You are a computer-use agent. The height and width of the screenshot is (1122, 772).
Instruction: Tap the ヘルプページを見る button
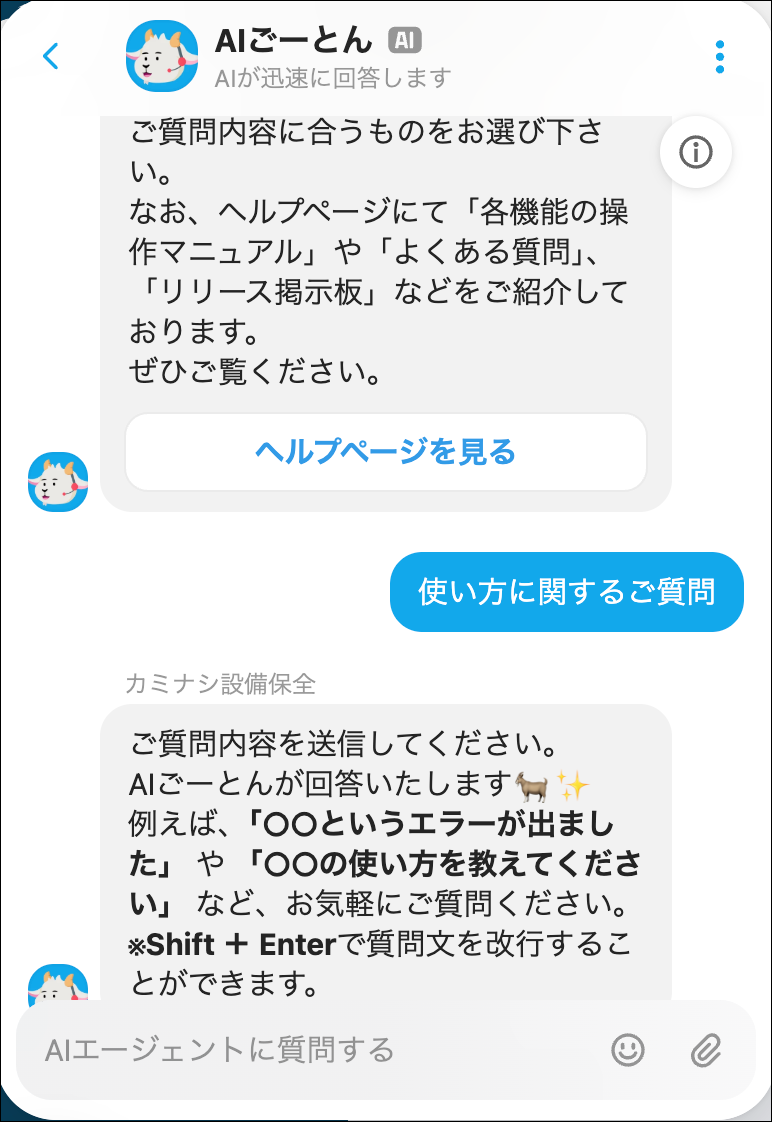point(385,452)
